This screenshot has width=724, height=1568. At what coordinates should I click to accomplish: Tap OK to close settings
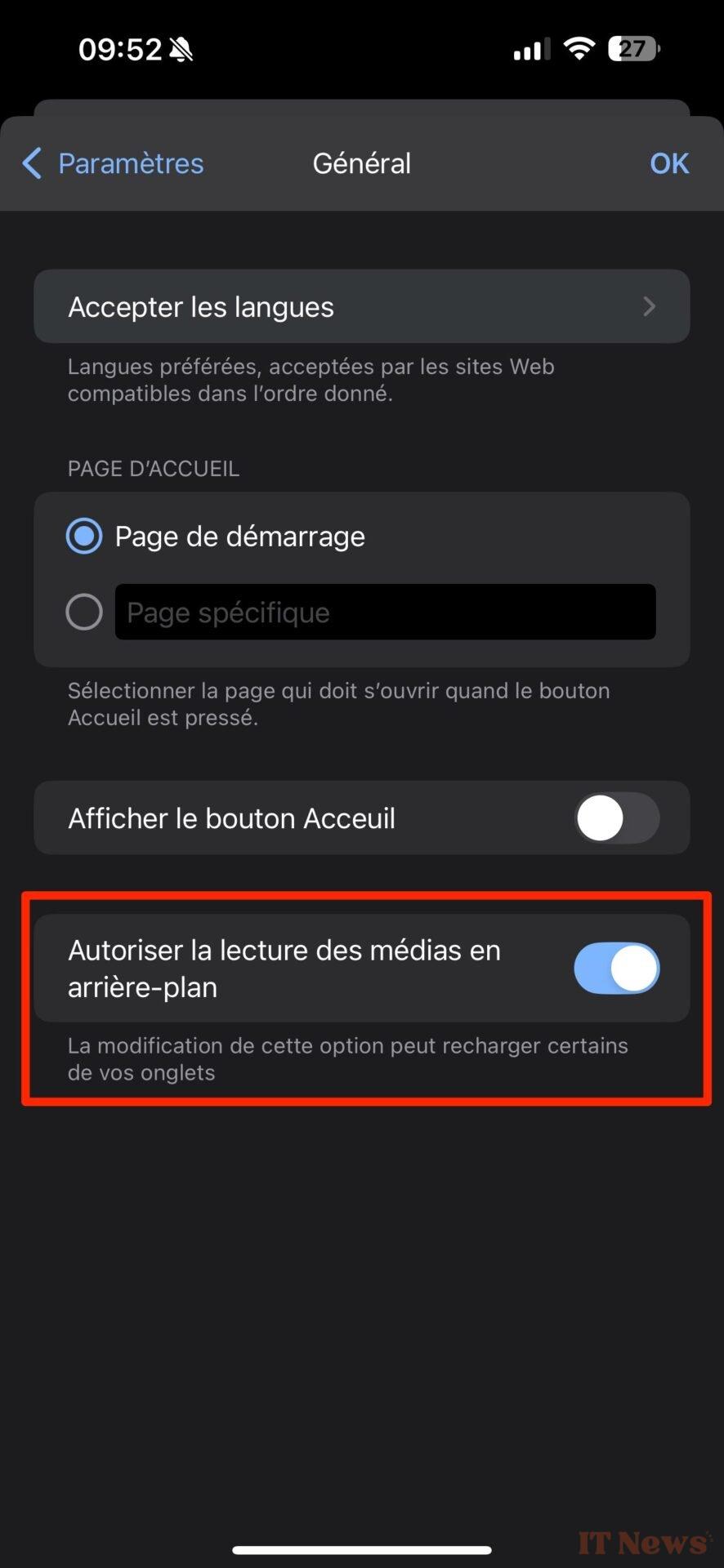(x=669, y=163)
